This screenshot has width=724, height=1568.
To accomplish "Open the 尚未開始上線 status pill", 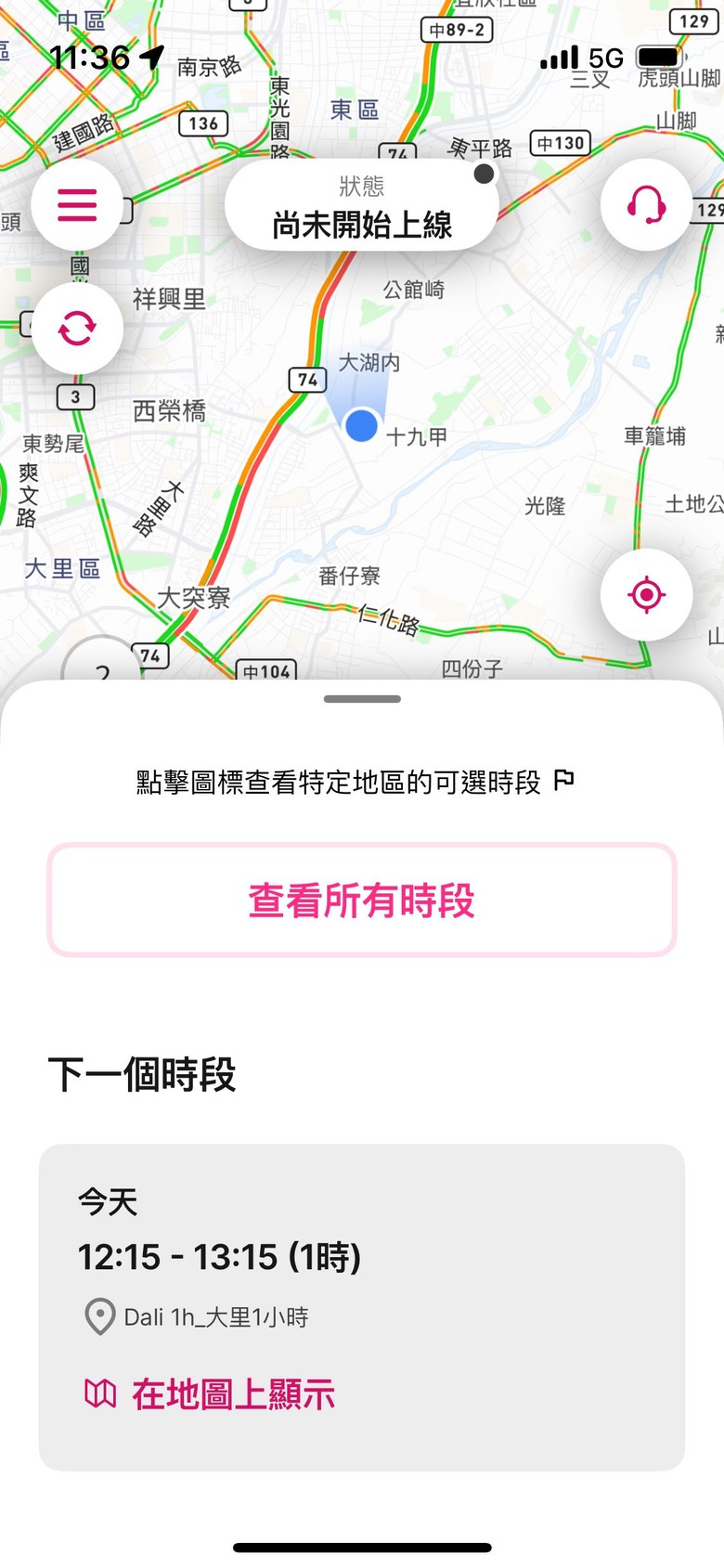I will [x=361, y=207].
